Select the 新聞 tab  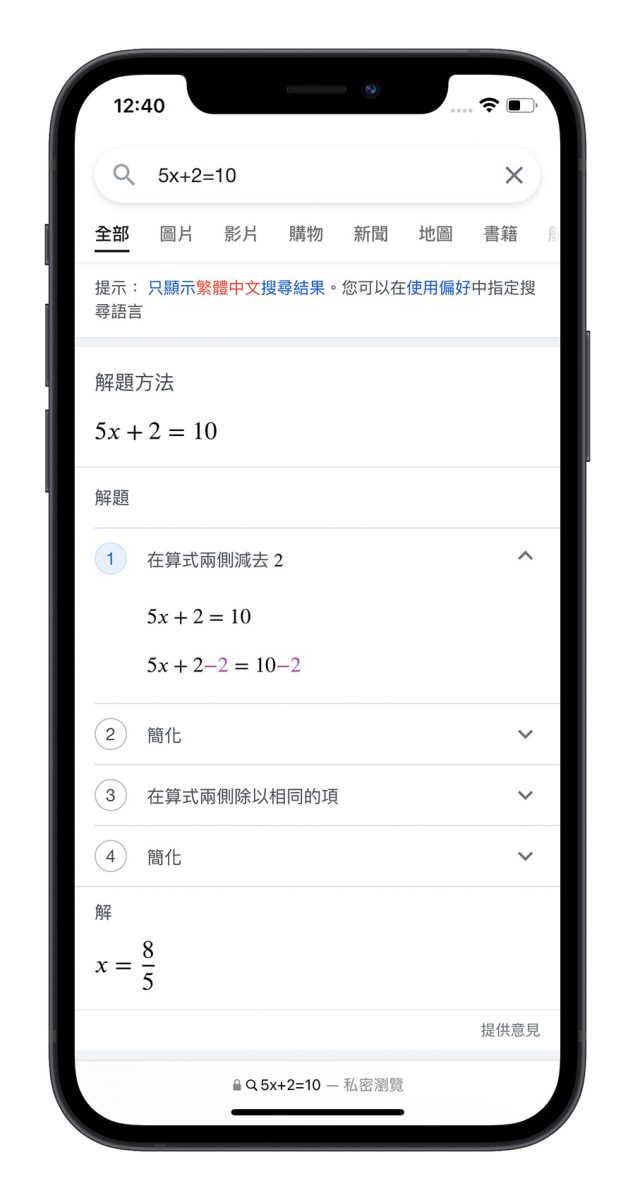(x=370, y=234)
